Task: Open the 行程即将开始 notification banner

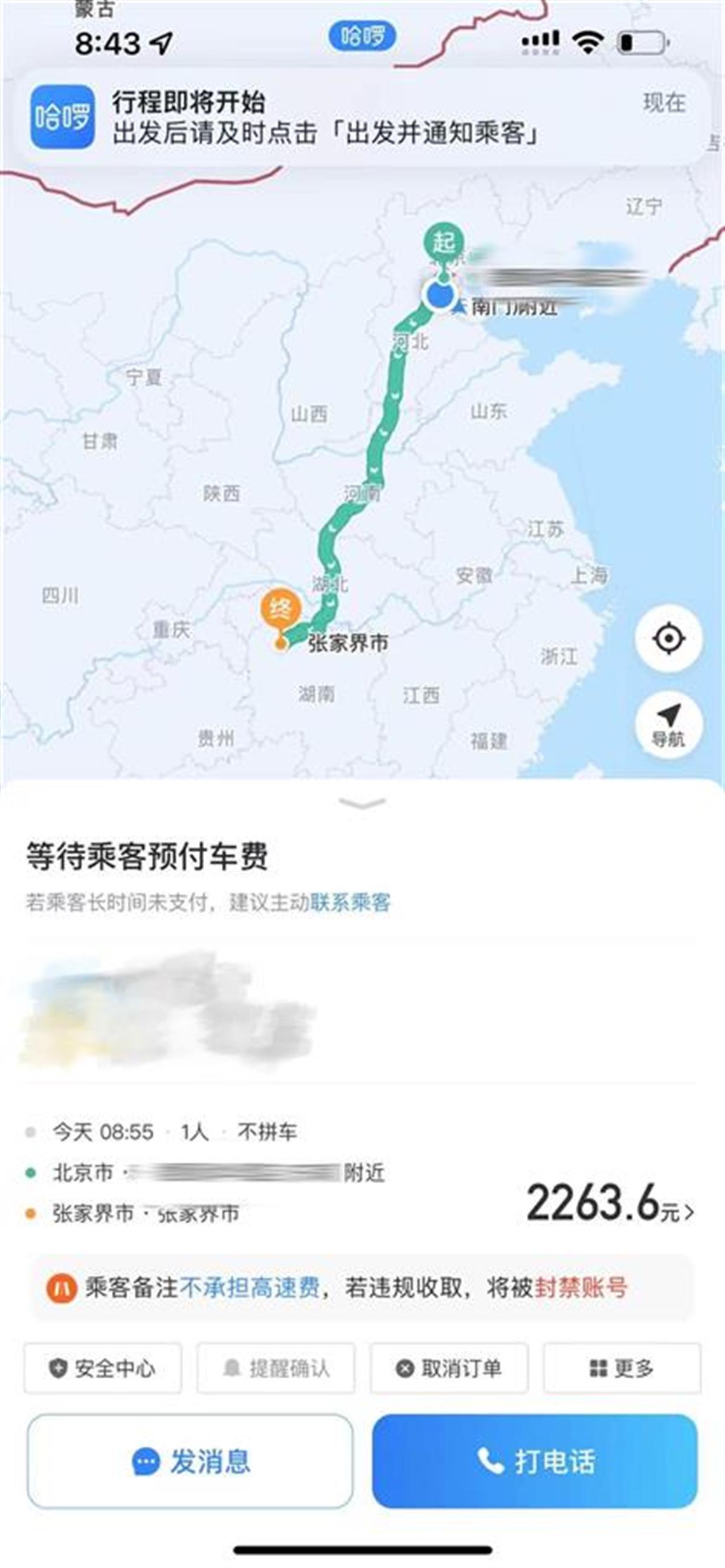Action: coord(359,117)
